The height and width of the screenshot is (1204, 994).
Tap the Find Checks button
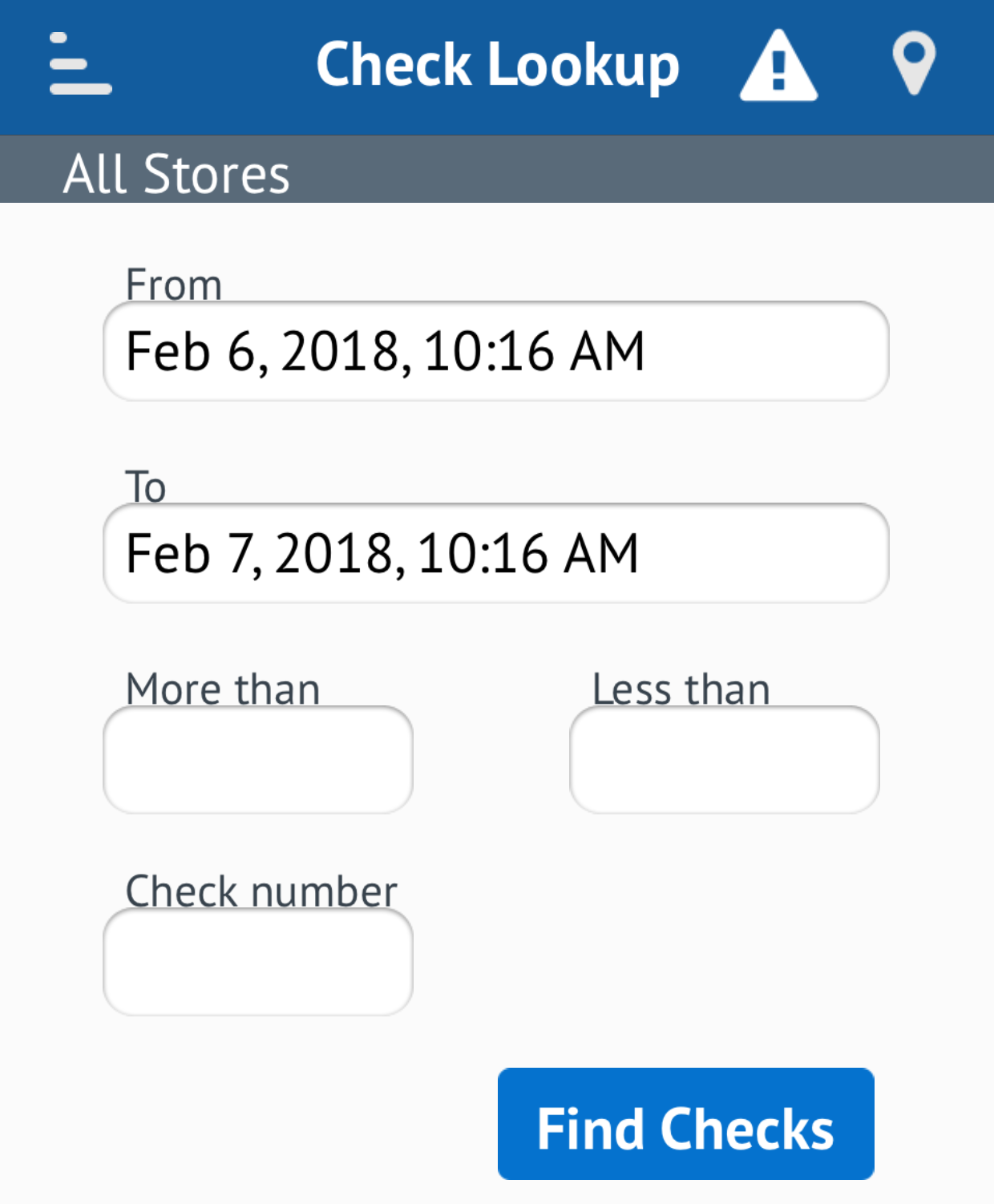(x=685, y=1124)
